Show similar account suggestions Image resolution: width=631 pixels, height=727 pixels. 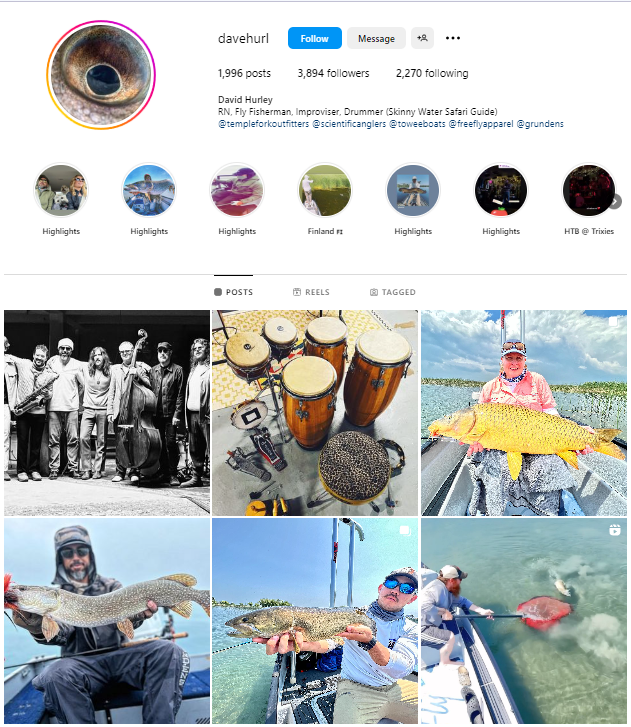click(x=423, y=38)
